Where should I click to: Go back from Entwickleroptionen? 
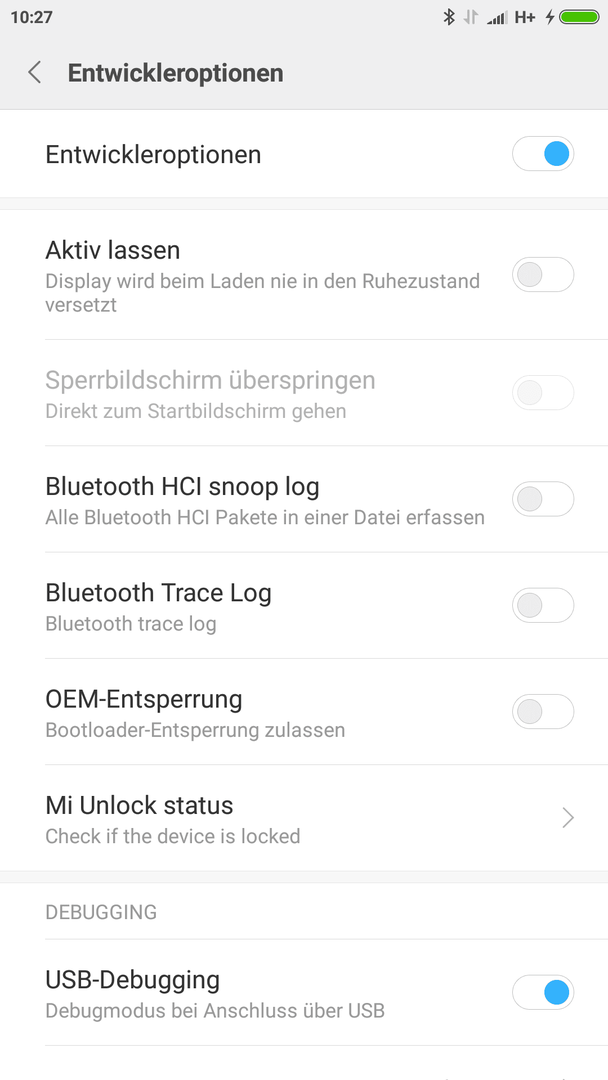(x=34, y=72)
